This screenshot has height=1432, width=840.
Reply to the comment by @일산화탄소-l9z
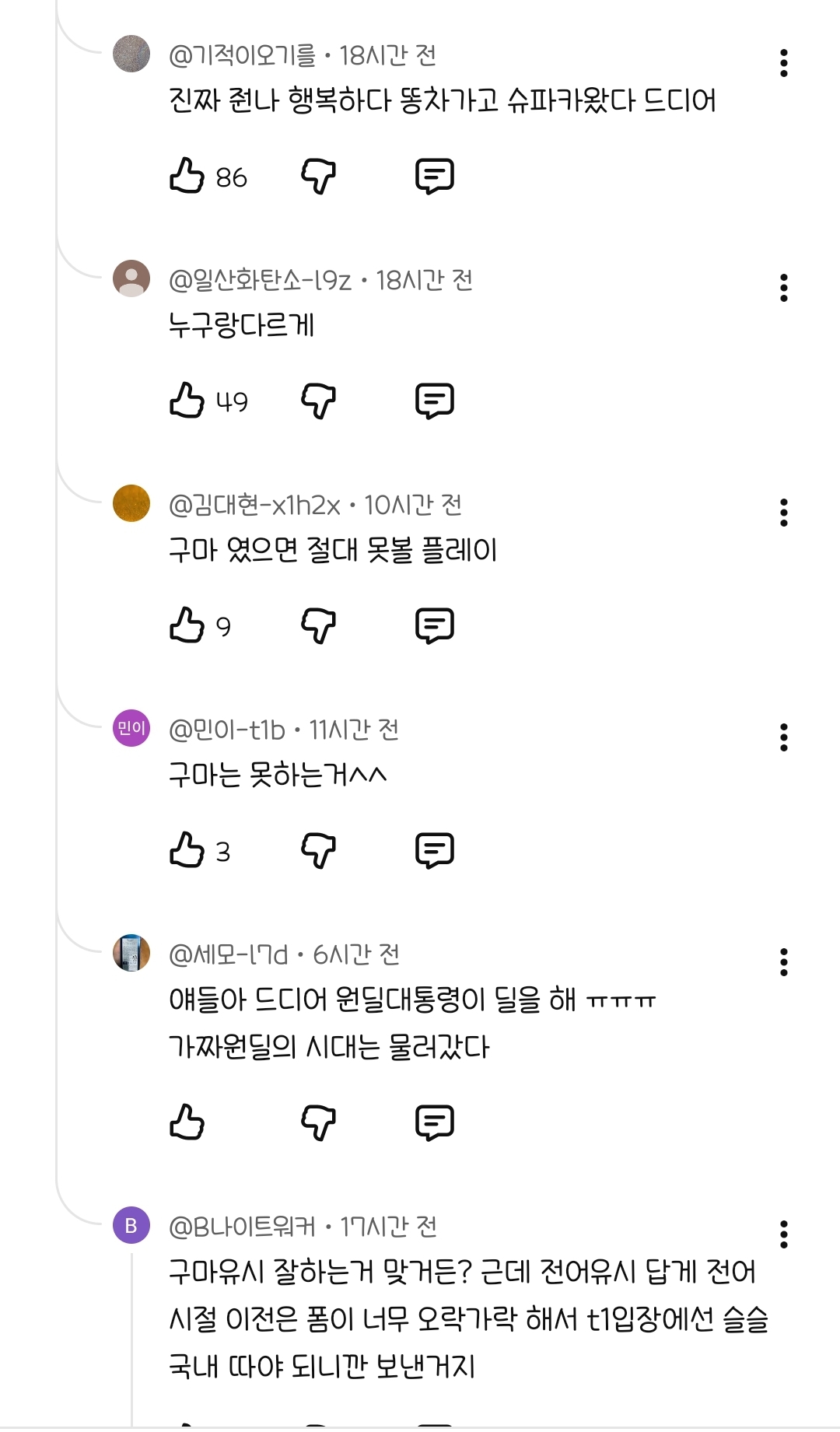point(434,401)
